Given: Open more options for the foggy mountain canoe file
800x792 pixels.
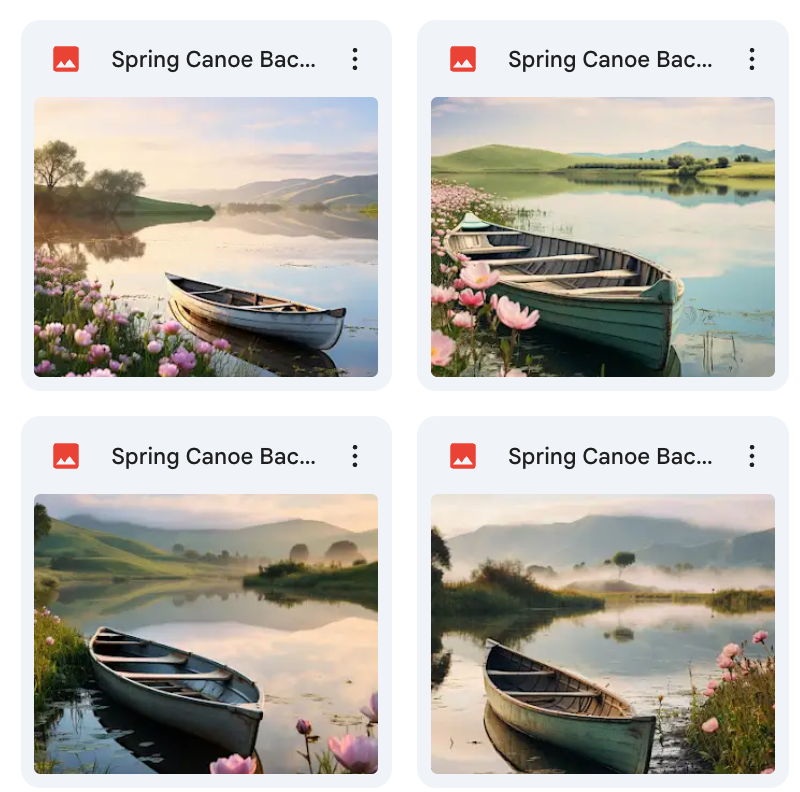Looking at the screenshot, I should (752, 456).
